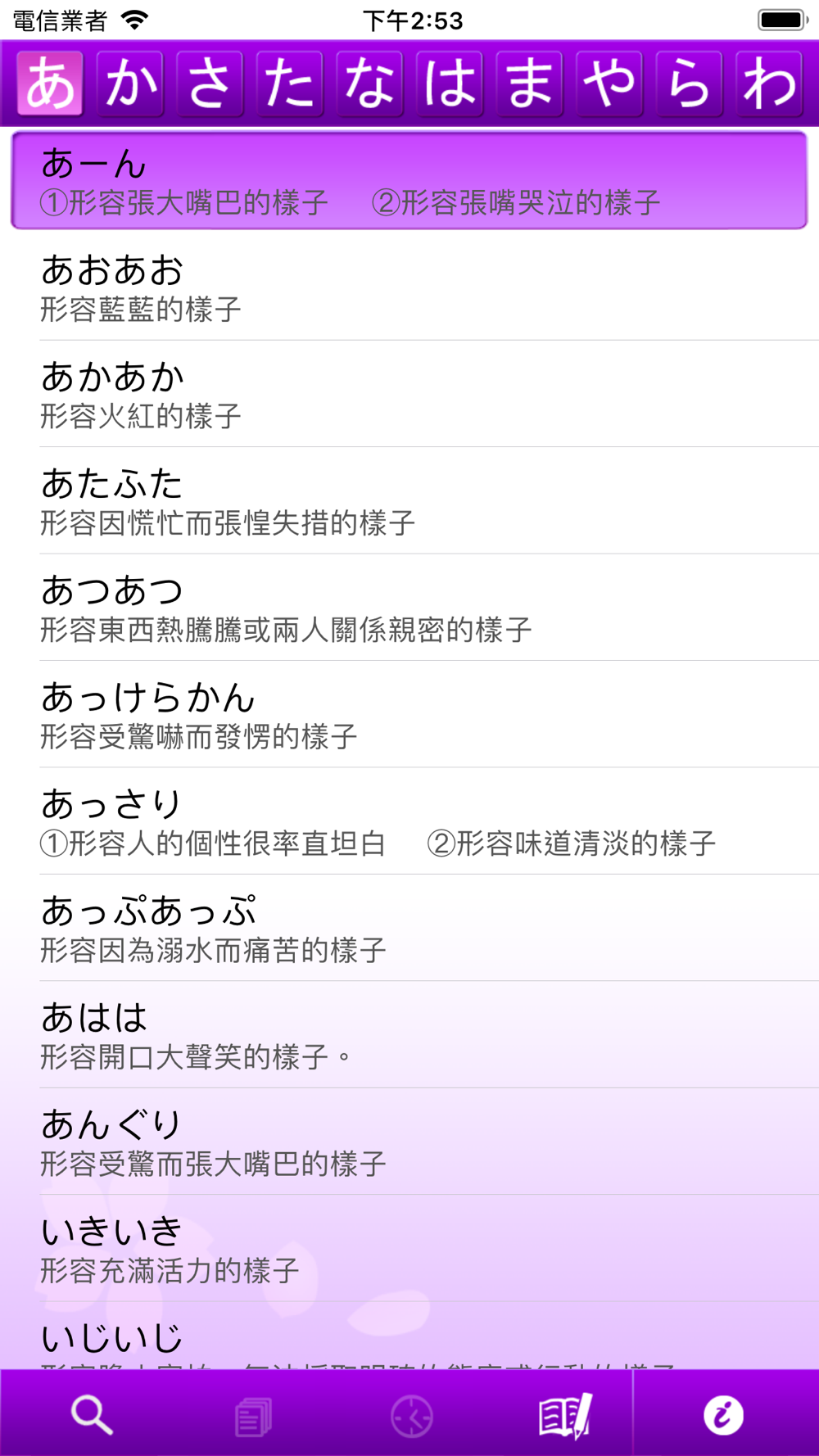Open the search magnifier tab

92,1415
